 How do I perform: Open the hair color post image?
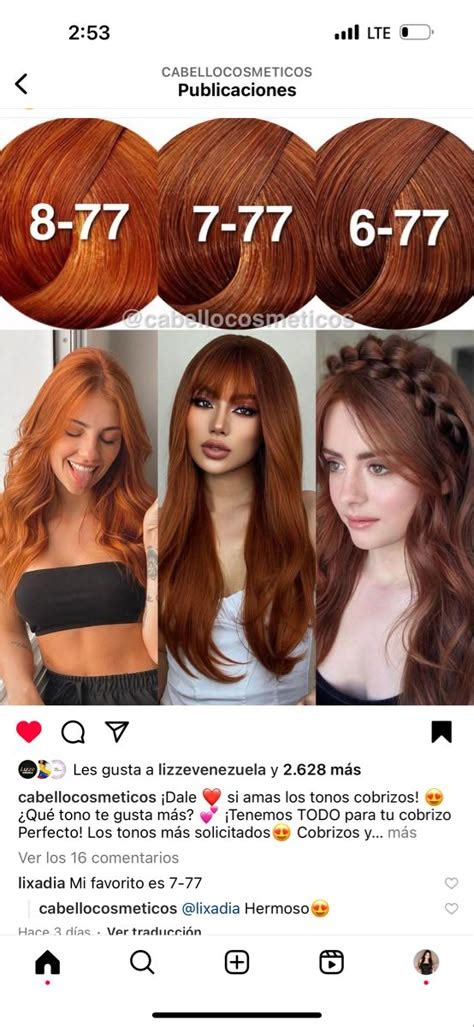click(x=237, y=411)
